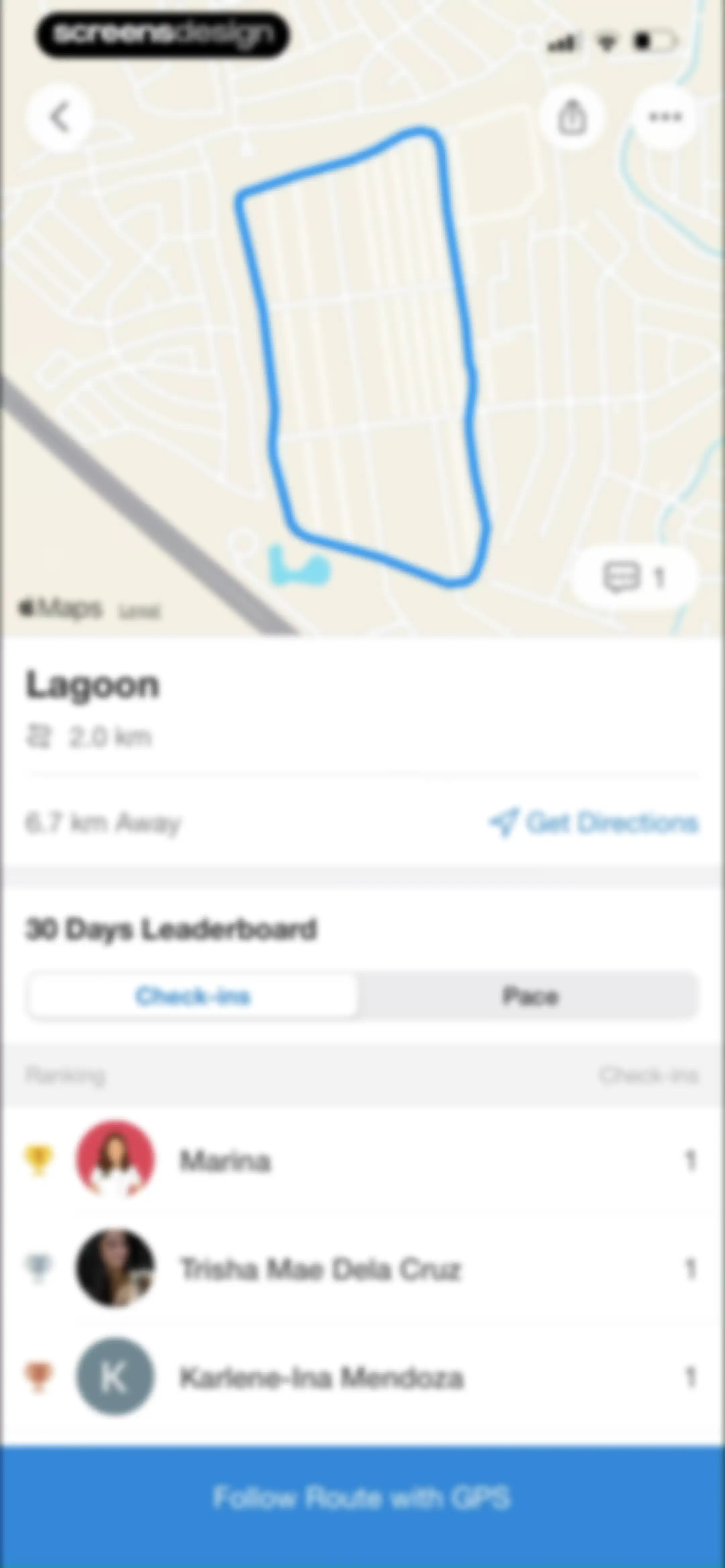Switch to the Pace leaderboard
Image resolution: width=725 pixels, height=1568 pixels.
tap(530, 996)
